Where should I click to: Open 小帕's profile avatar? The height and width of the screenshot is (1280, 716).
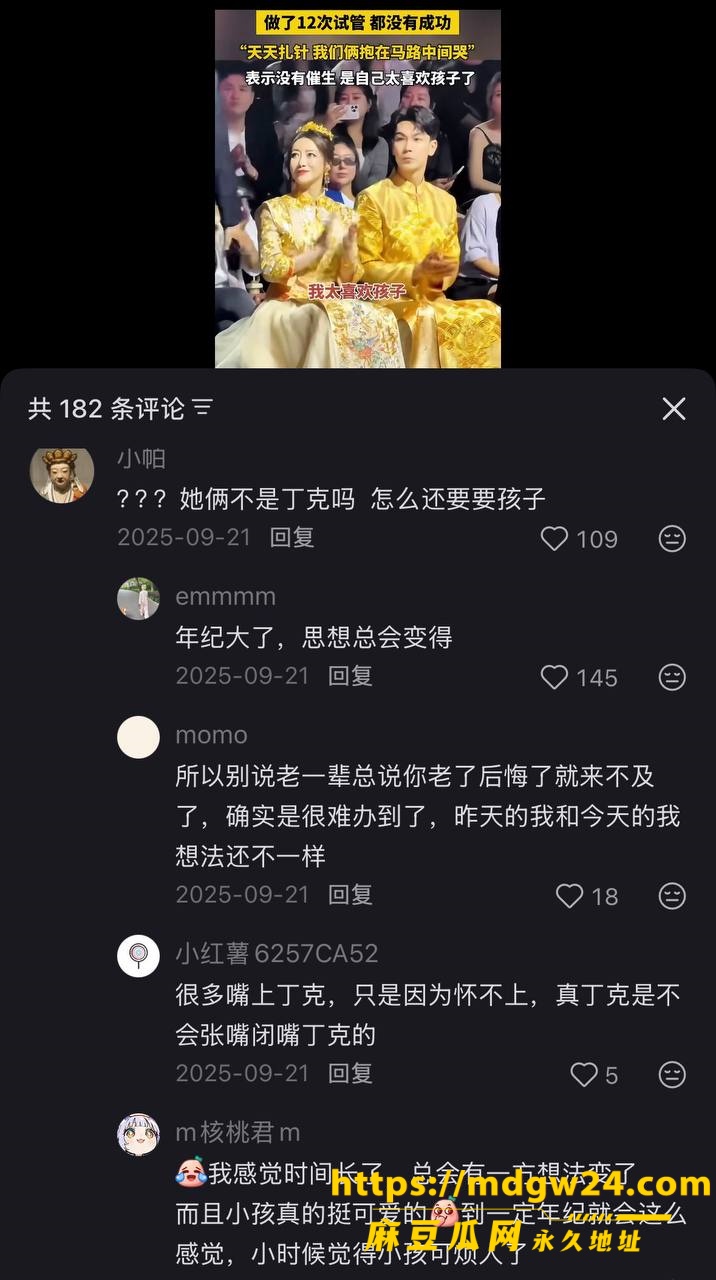pos(62,472)
